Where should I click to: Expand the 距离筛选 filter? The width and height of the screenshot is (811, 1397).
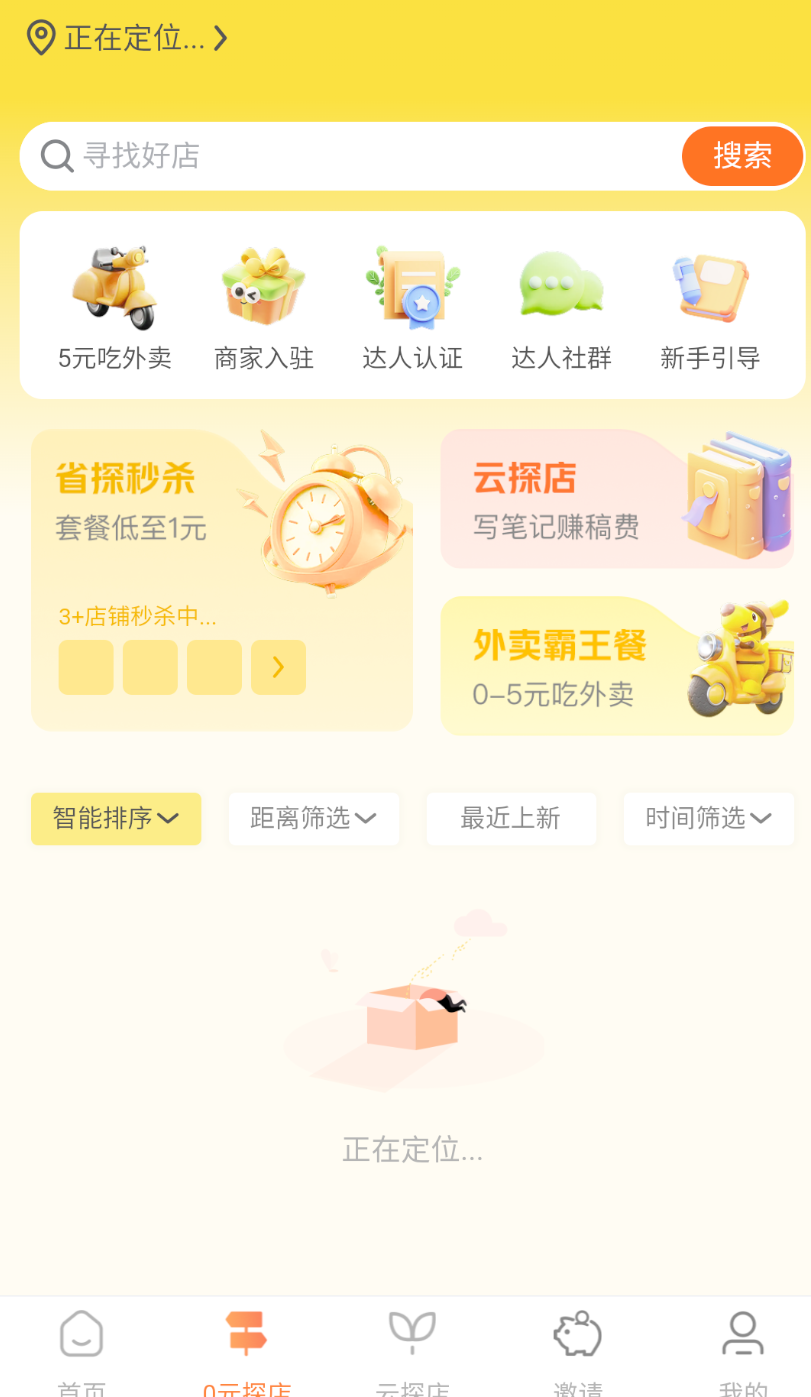pos(314,819)
